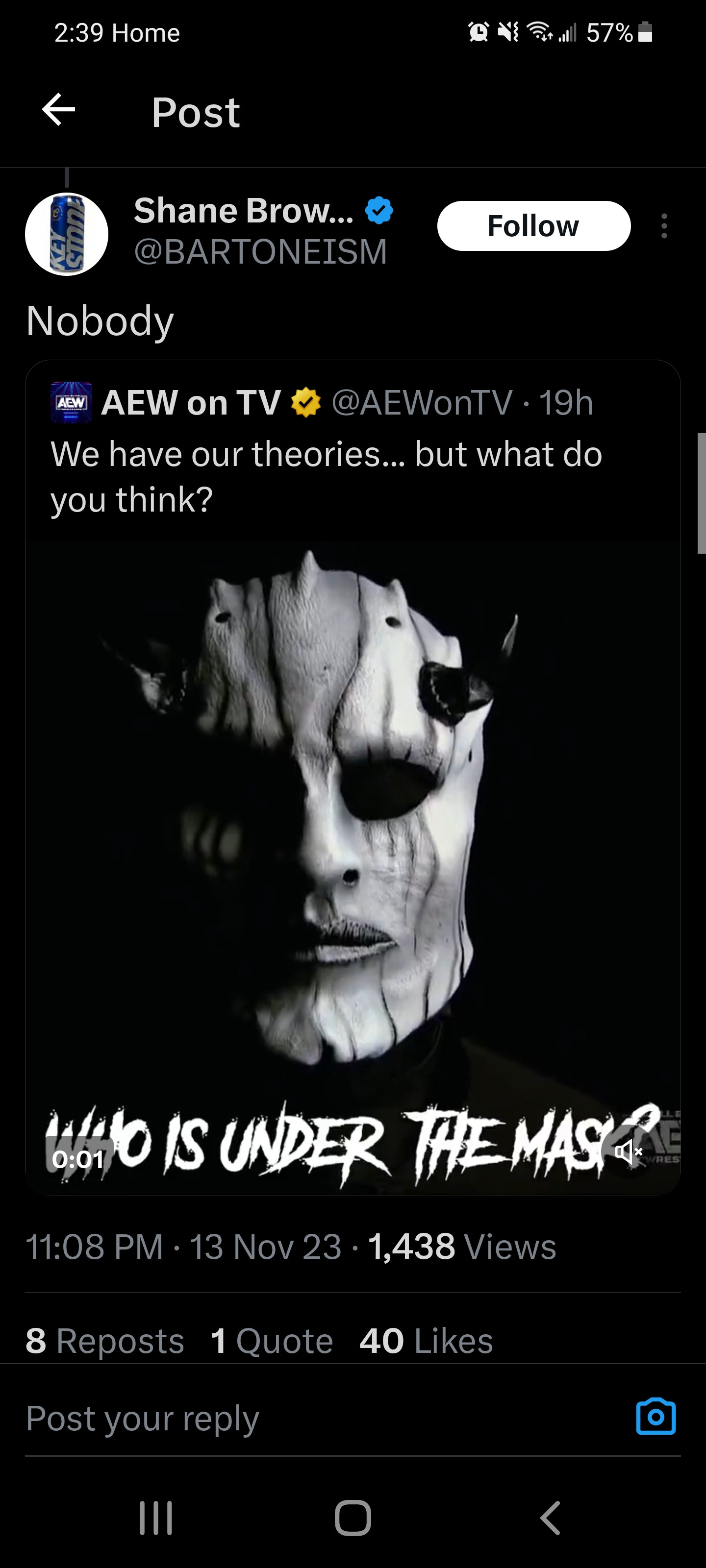Open the post's three-dot overflow menu

664,226
